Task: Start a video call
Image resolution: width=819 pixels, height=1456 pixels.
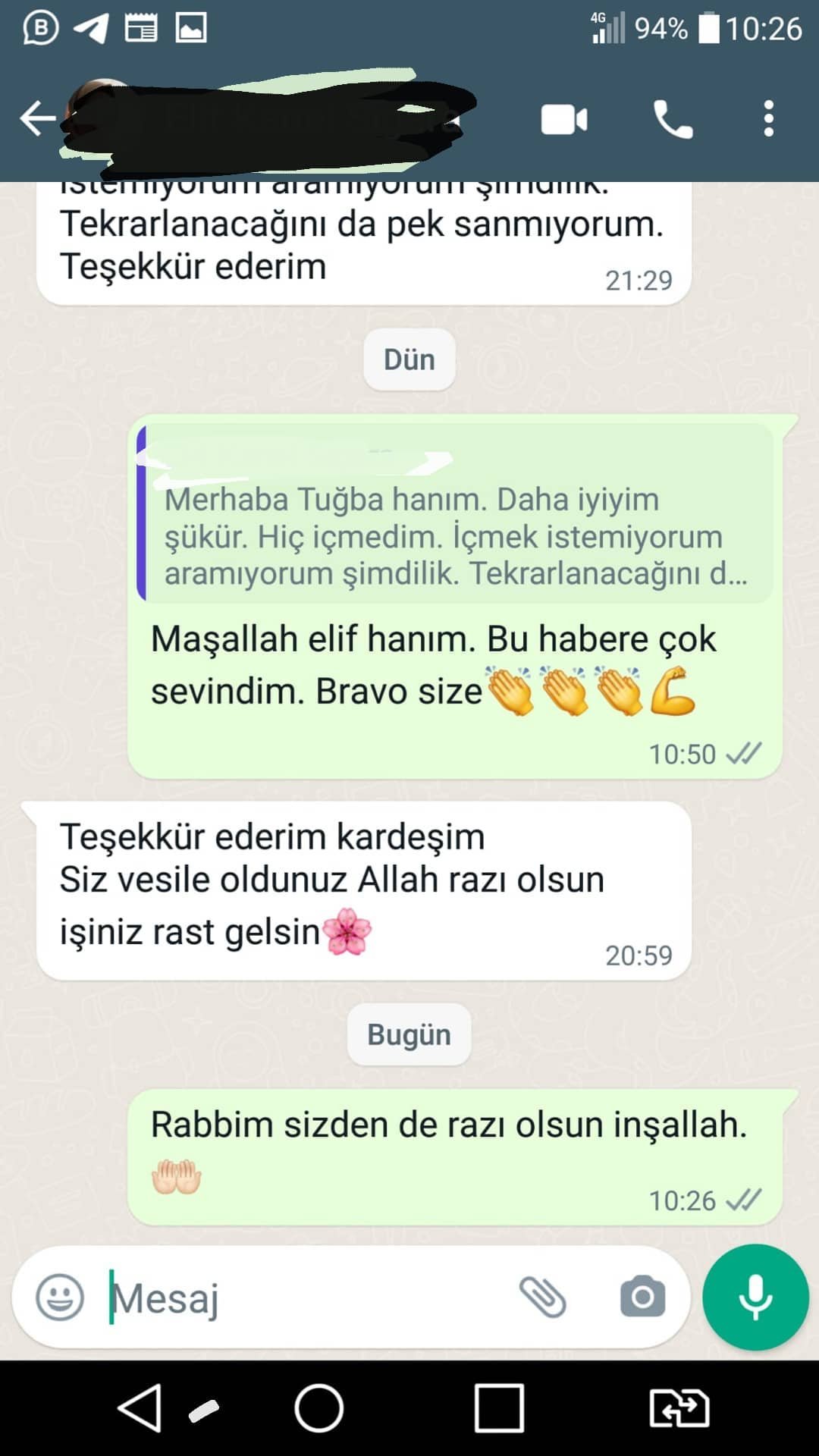Action: [x=563, y=120]
